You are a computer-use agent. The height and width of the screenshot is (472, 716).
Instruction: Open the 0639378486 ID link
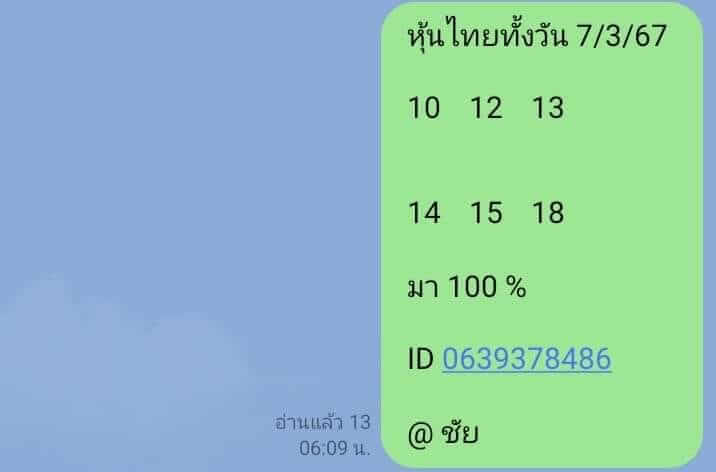tap(526, 359)
